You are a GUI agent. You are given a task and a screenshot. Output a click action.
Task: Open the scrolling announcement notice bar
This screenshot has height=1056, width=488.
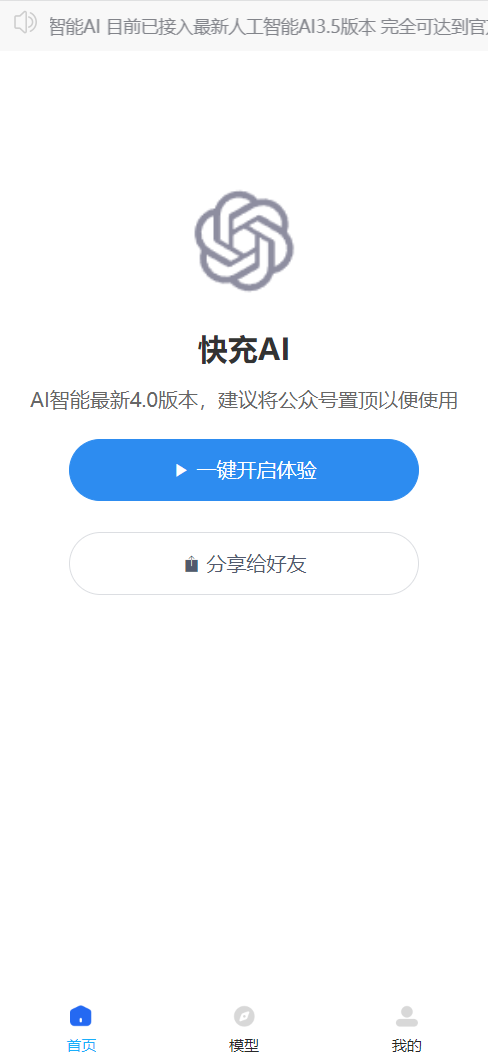244,26
